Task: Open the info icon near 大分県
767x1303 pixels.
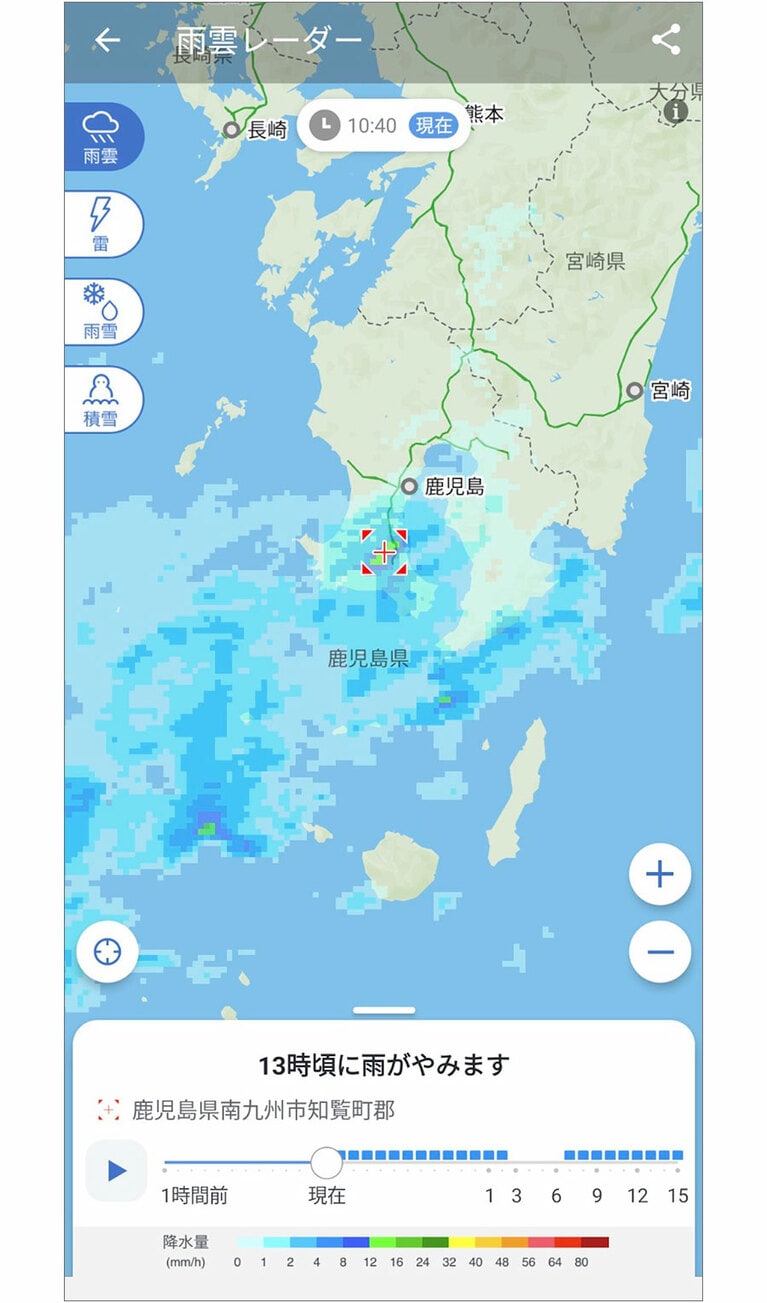Action: pyautogui.click(x=675, y=112)
